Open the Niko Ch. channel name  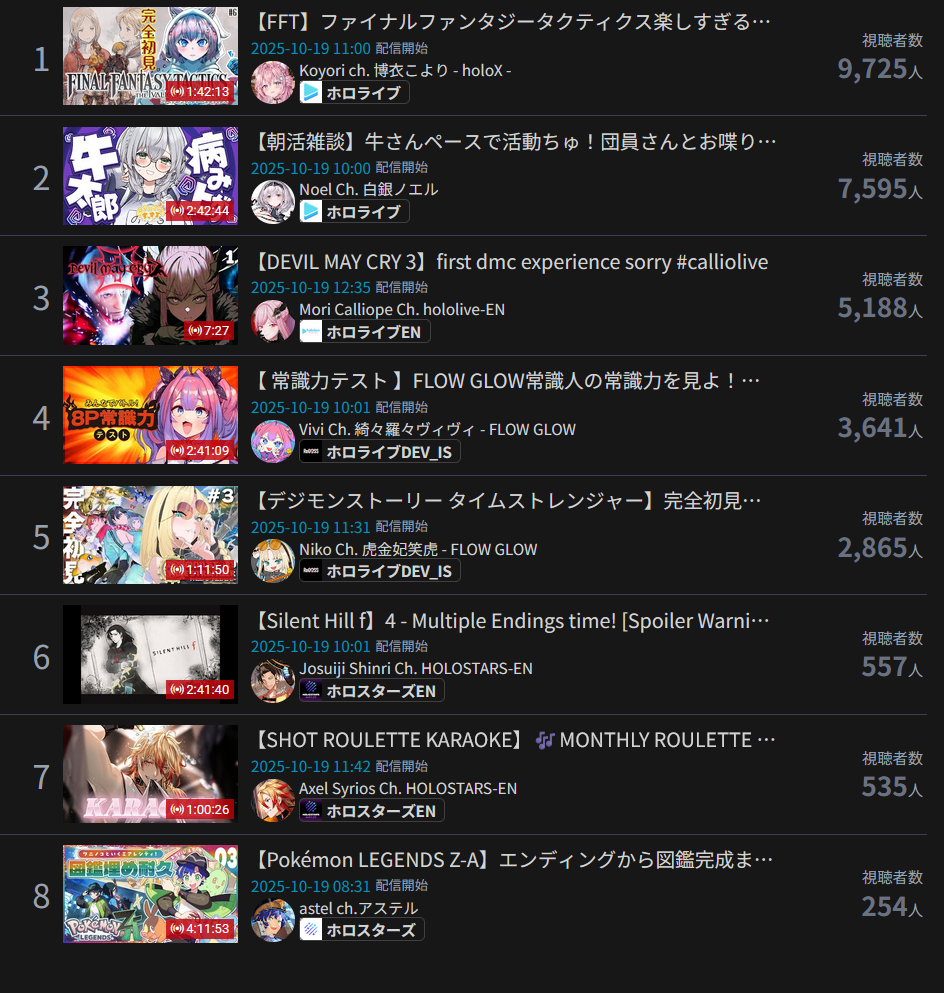tap(417, 549)
